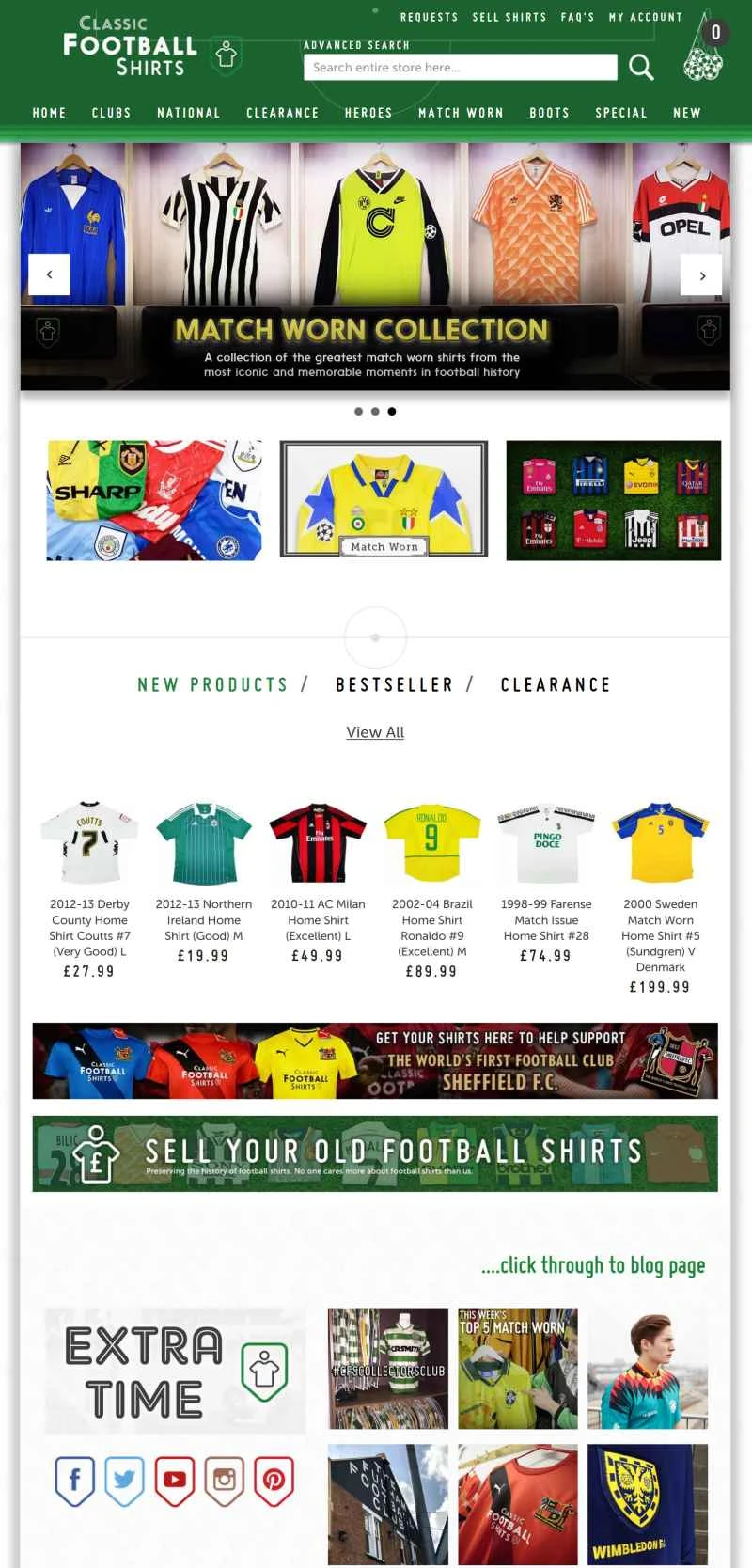Show next carousel slide
This screenshot has height=1568, width=752.
pyautogui.click(x=701, y=275)
